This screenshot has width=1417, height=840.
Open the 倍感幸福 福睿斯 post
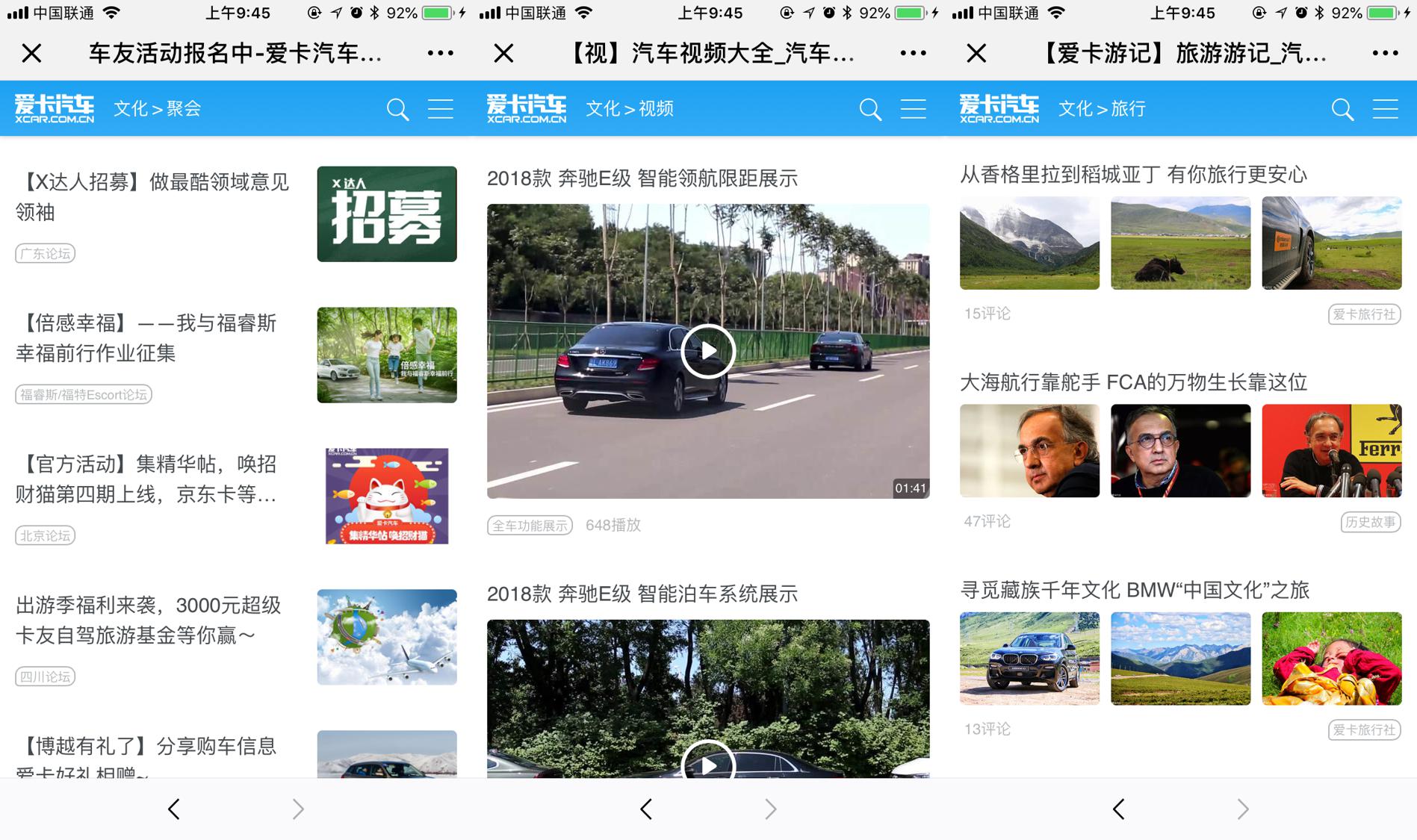click(146, 337)
